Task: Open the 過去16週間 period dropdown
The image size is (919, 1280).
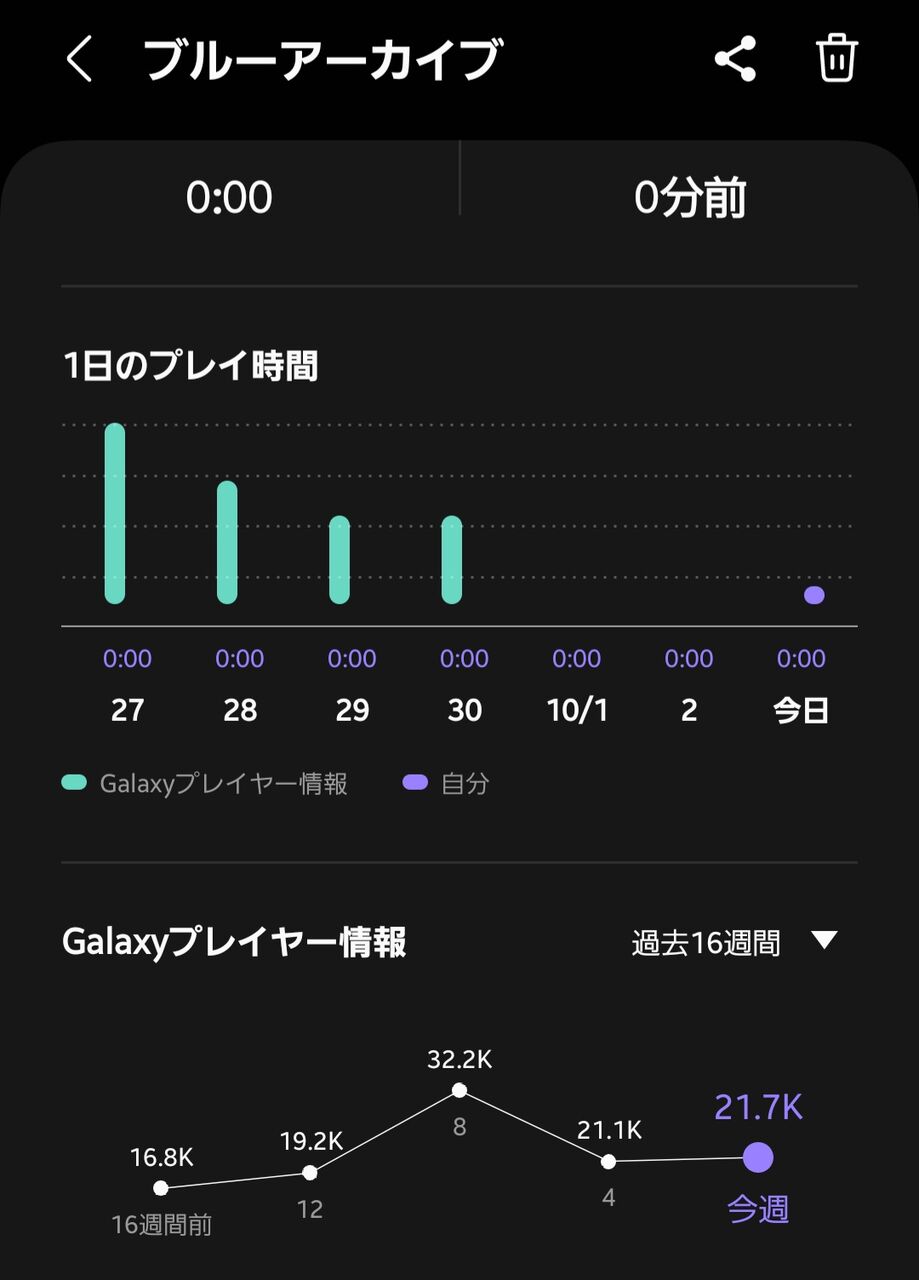Action: (x=733, y=942)
